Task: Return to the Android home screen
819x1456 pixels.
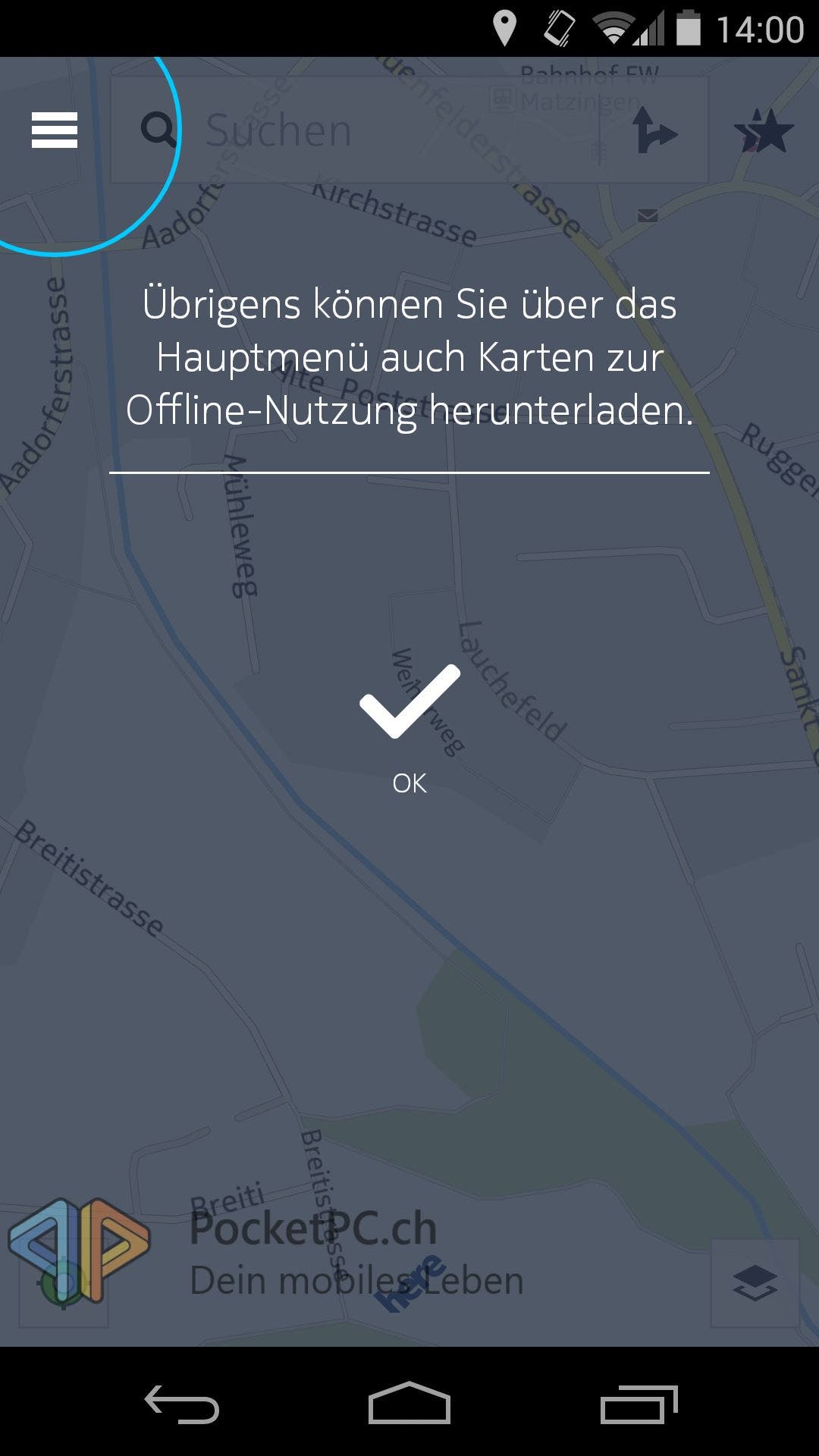Action: tap(409, 1403)
